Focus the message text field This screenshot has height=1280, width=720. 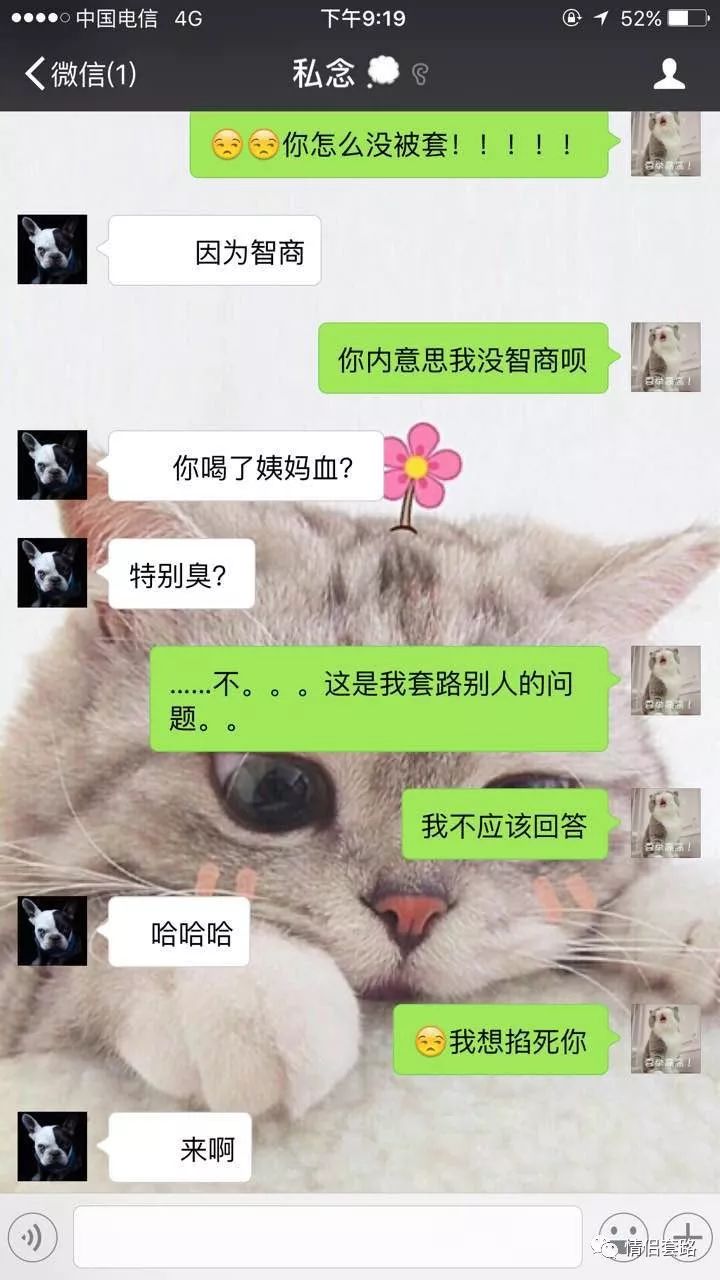[x=327, y=1238]
